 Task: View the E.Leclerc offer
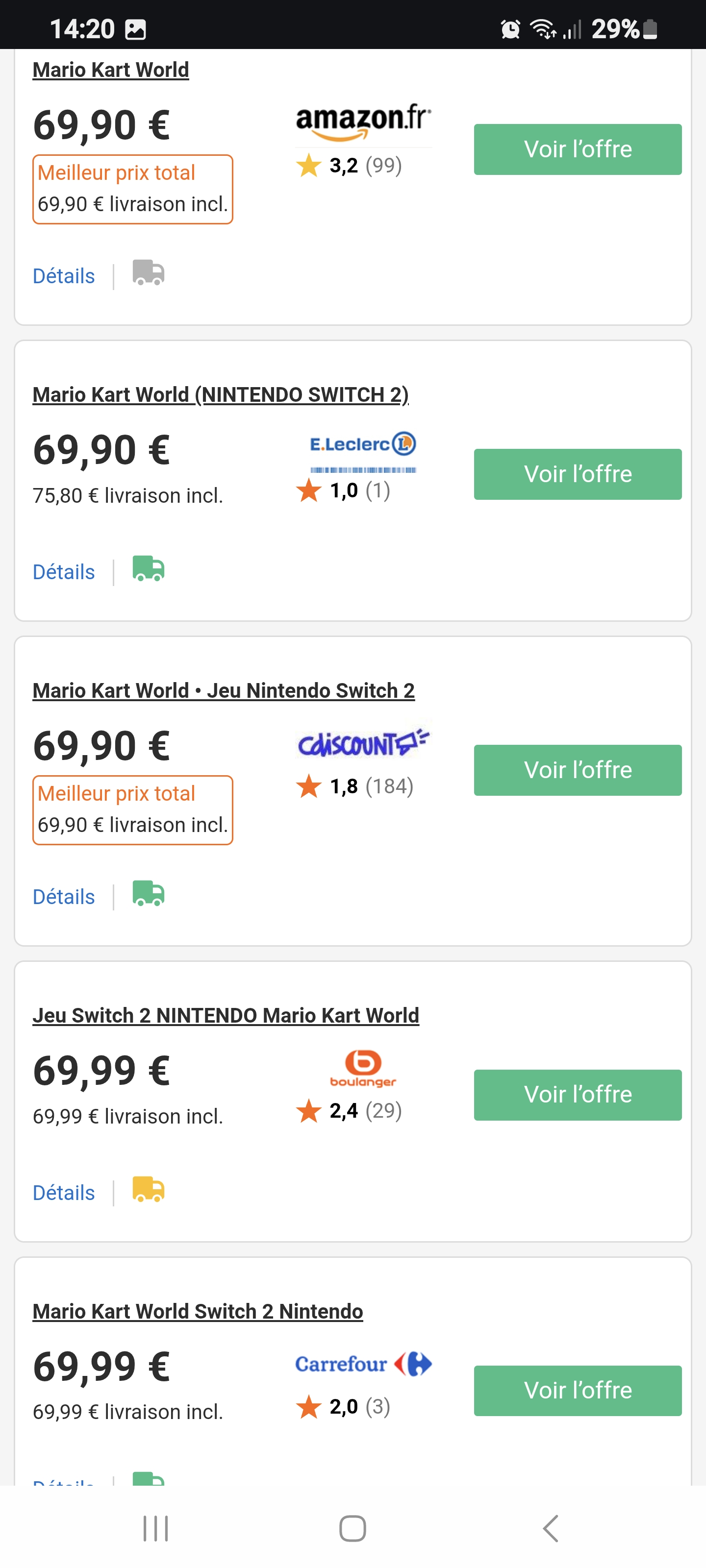pyautogui.click(x=578, y=474)
